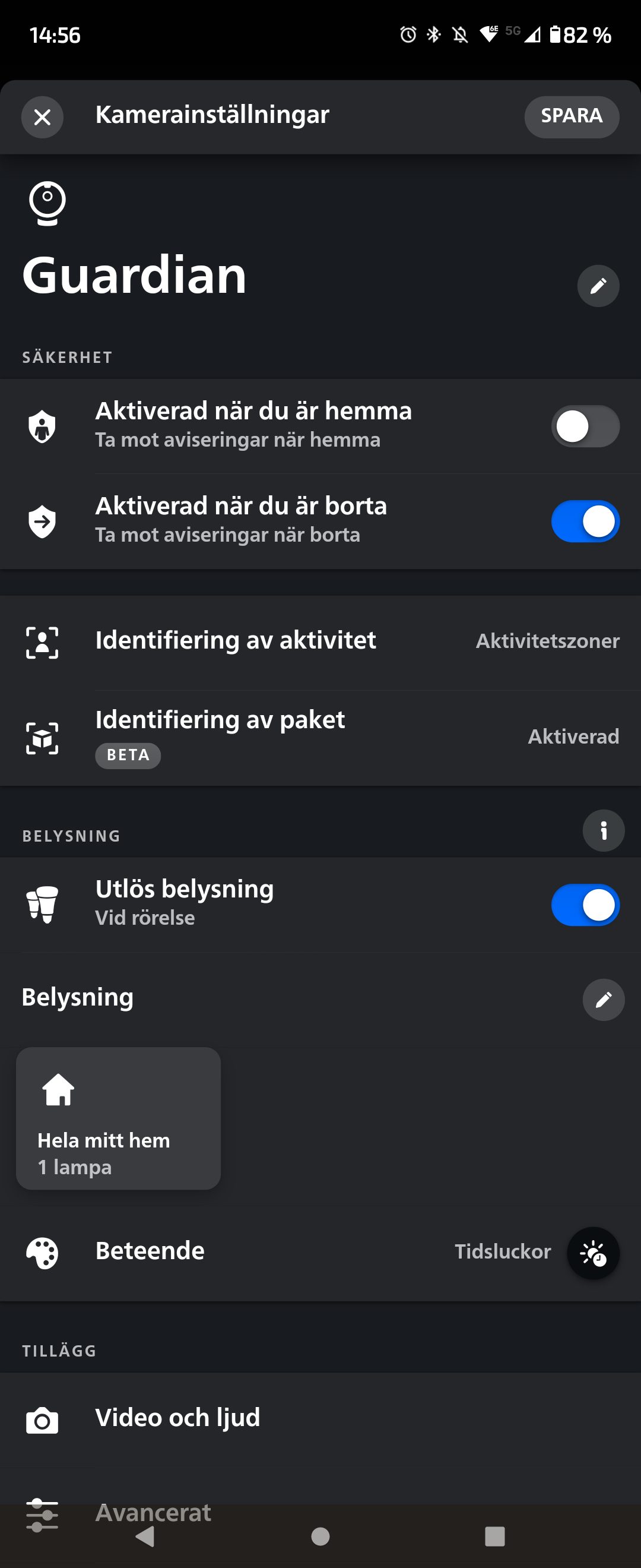This screenshot has height=1568, width=641.
Task: Select the Hela mitt hem card
Action: [x=118, y=1118]
